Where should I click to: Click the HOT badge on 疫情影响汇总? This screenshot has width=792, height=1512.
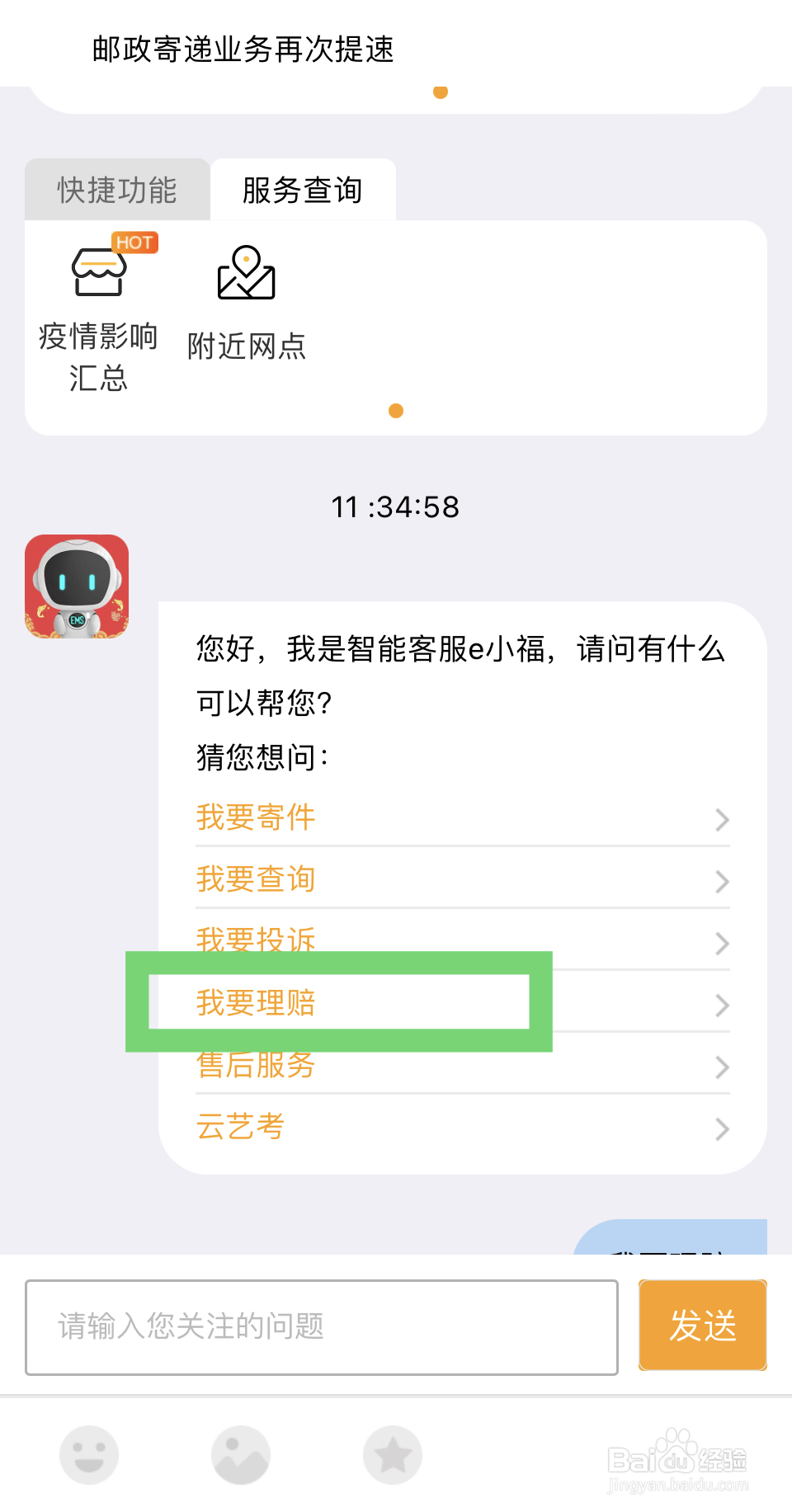tap(134, 242)
